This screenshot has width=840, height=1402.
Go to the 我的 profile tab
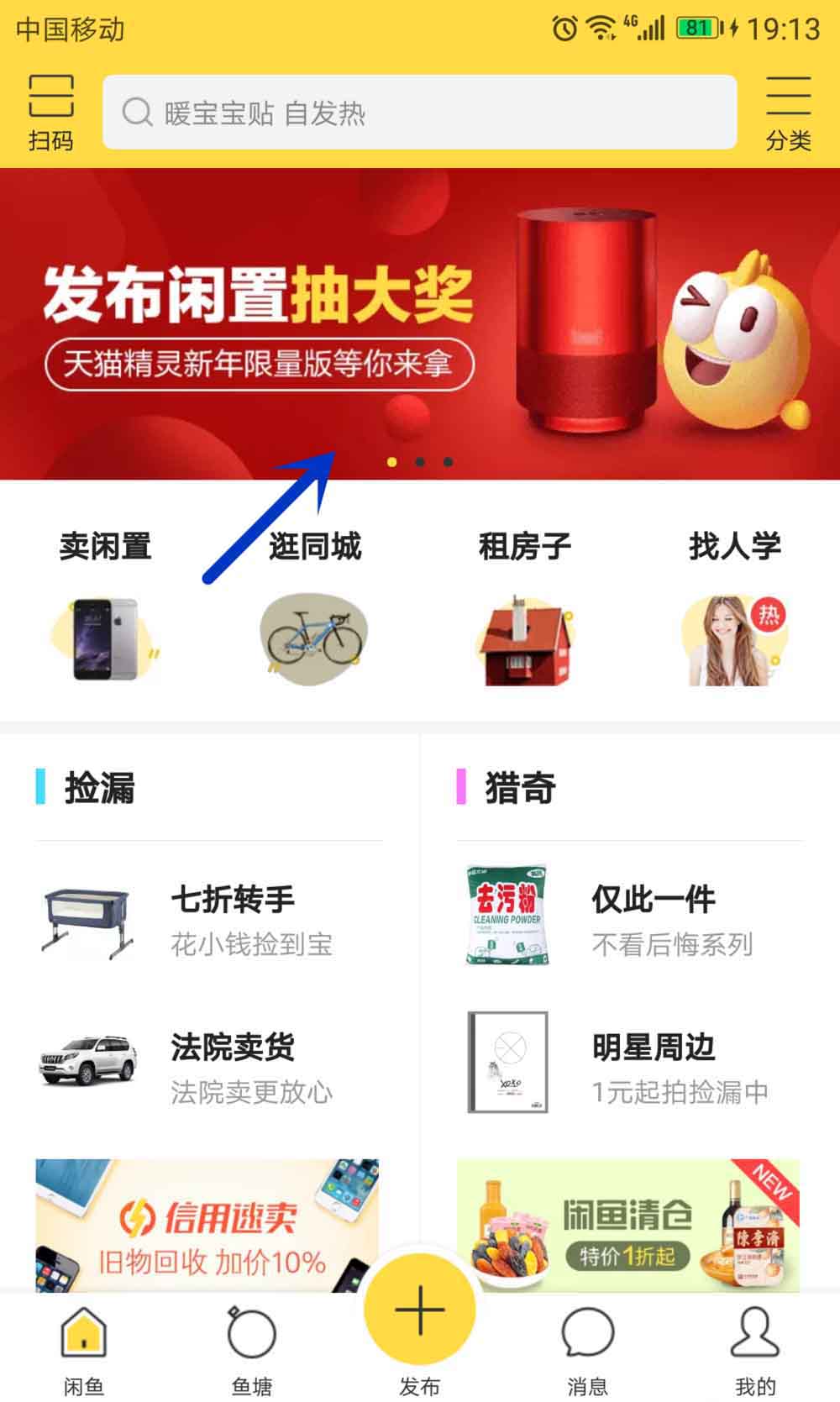point(754,1348)
